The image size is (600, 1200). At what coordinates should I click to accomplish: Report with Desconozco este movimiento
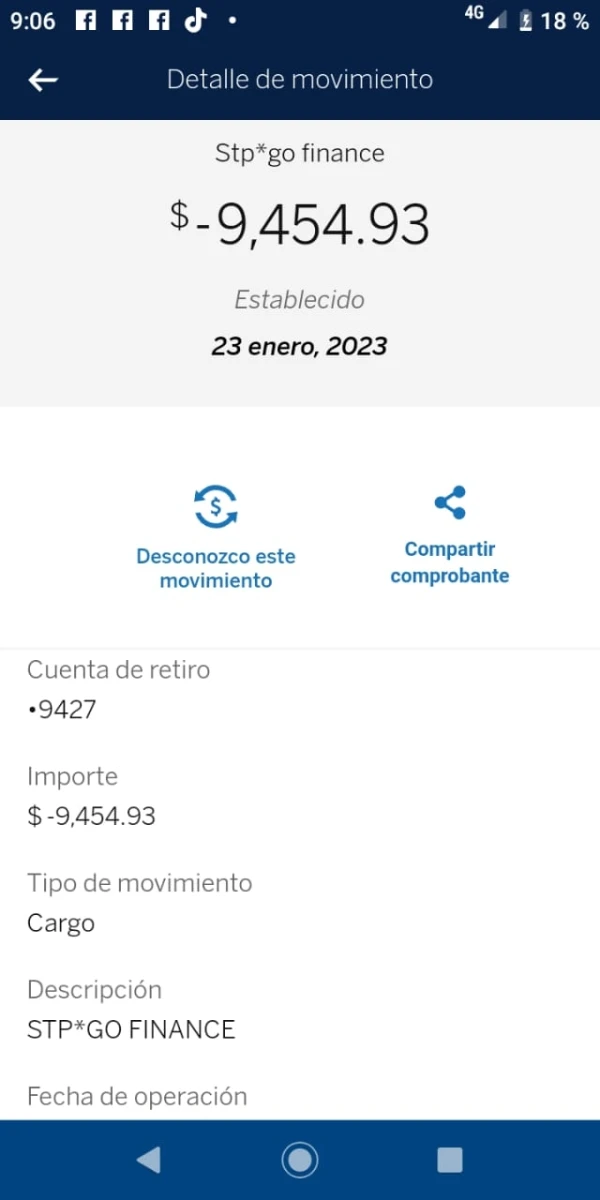[x=216, y=537]
